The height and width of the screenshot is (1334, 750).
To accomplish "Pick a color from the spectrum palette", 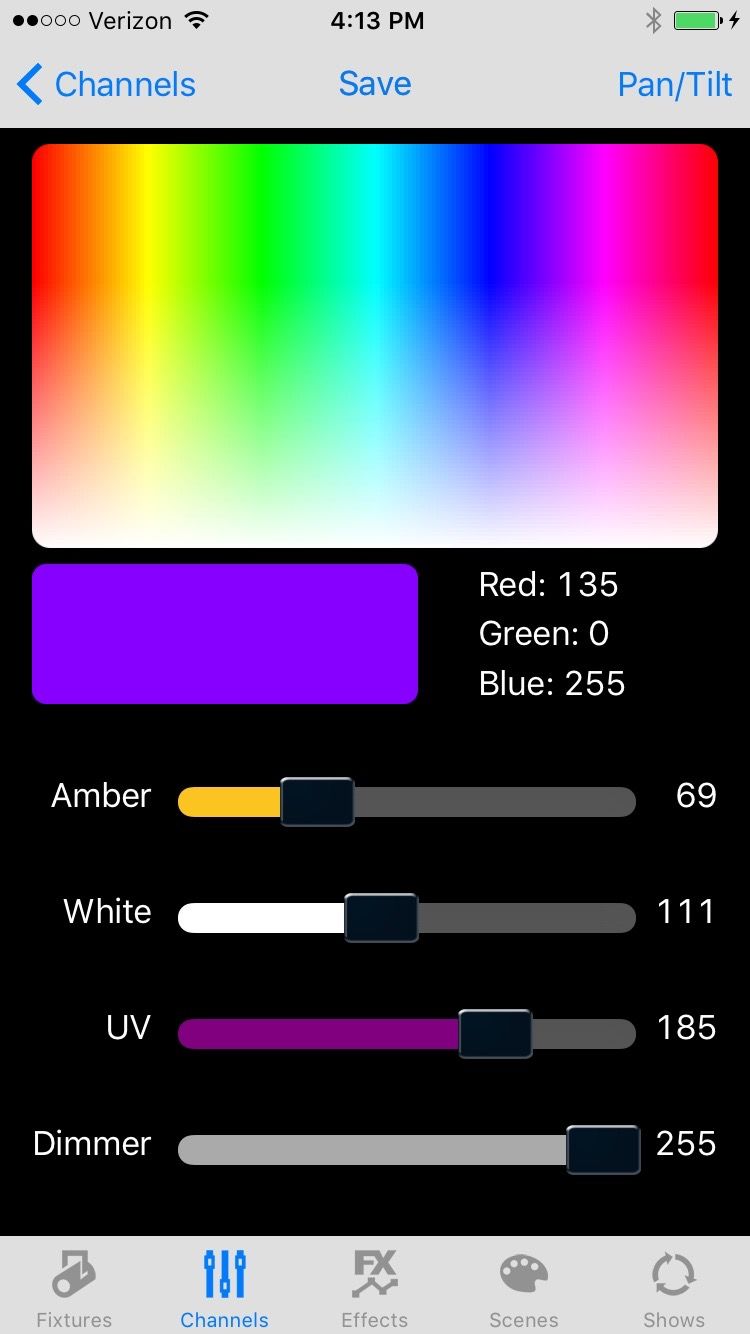I will 375,345.
